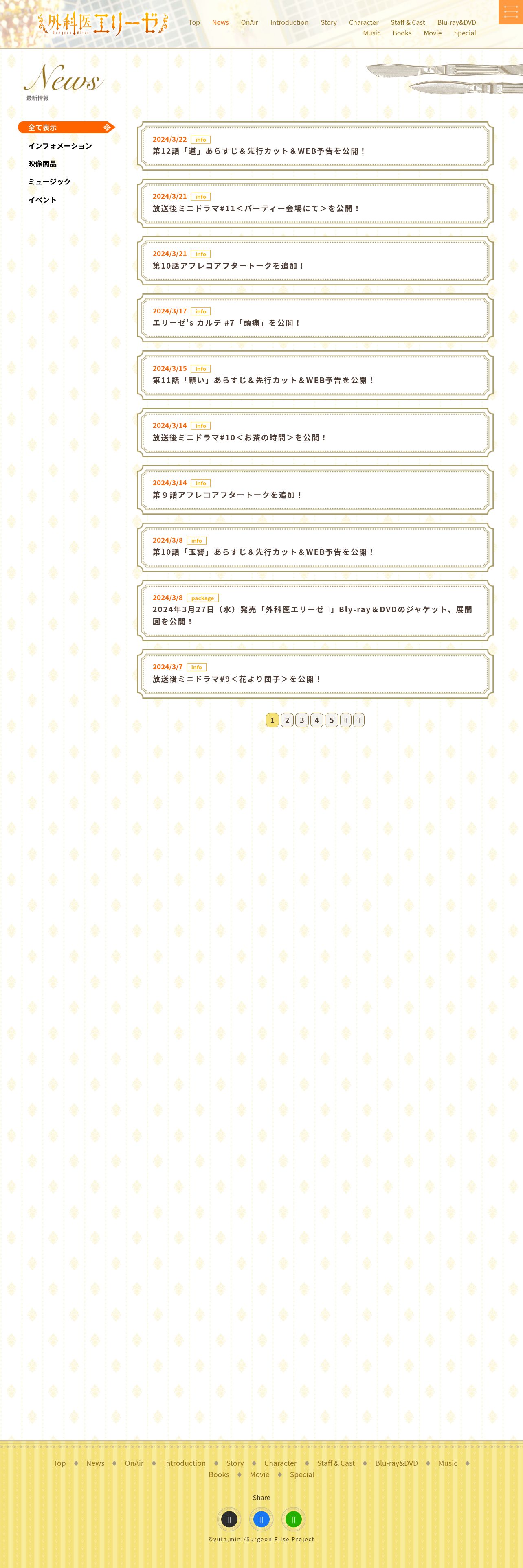Open the OnAir page in header
The image size is (523, 1568).
click(249, 22)
